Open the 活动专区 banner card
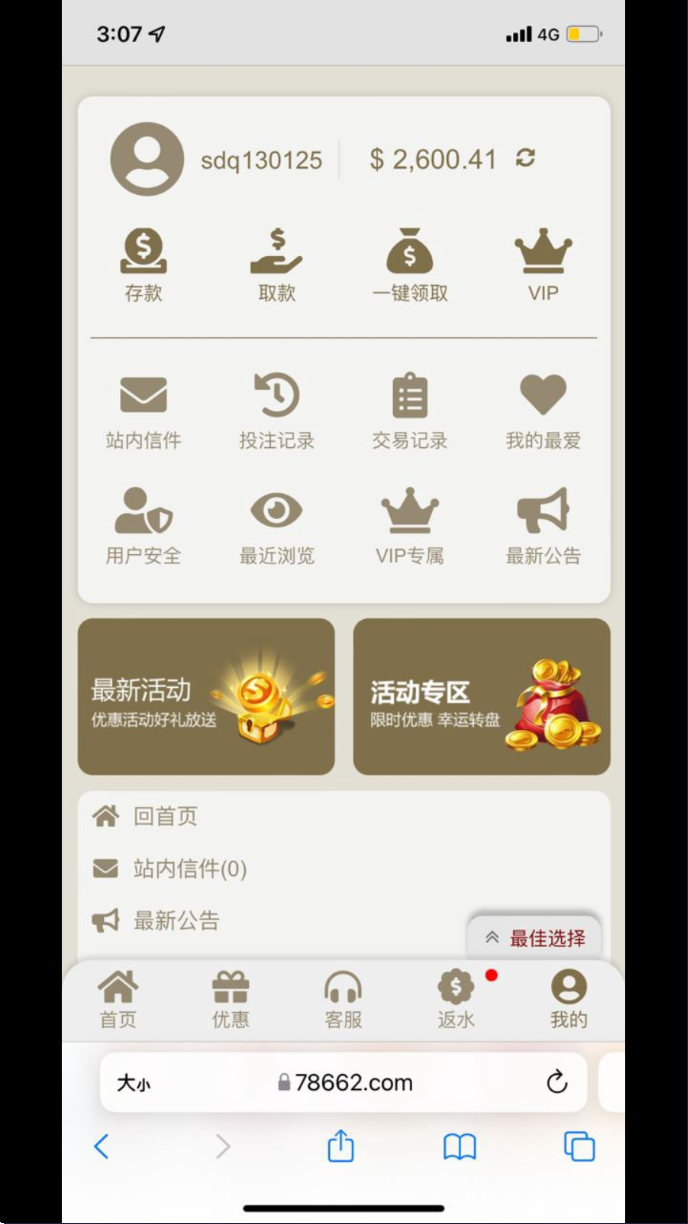 (x=481, y=696)
